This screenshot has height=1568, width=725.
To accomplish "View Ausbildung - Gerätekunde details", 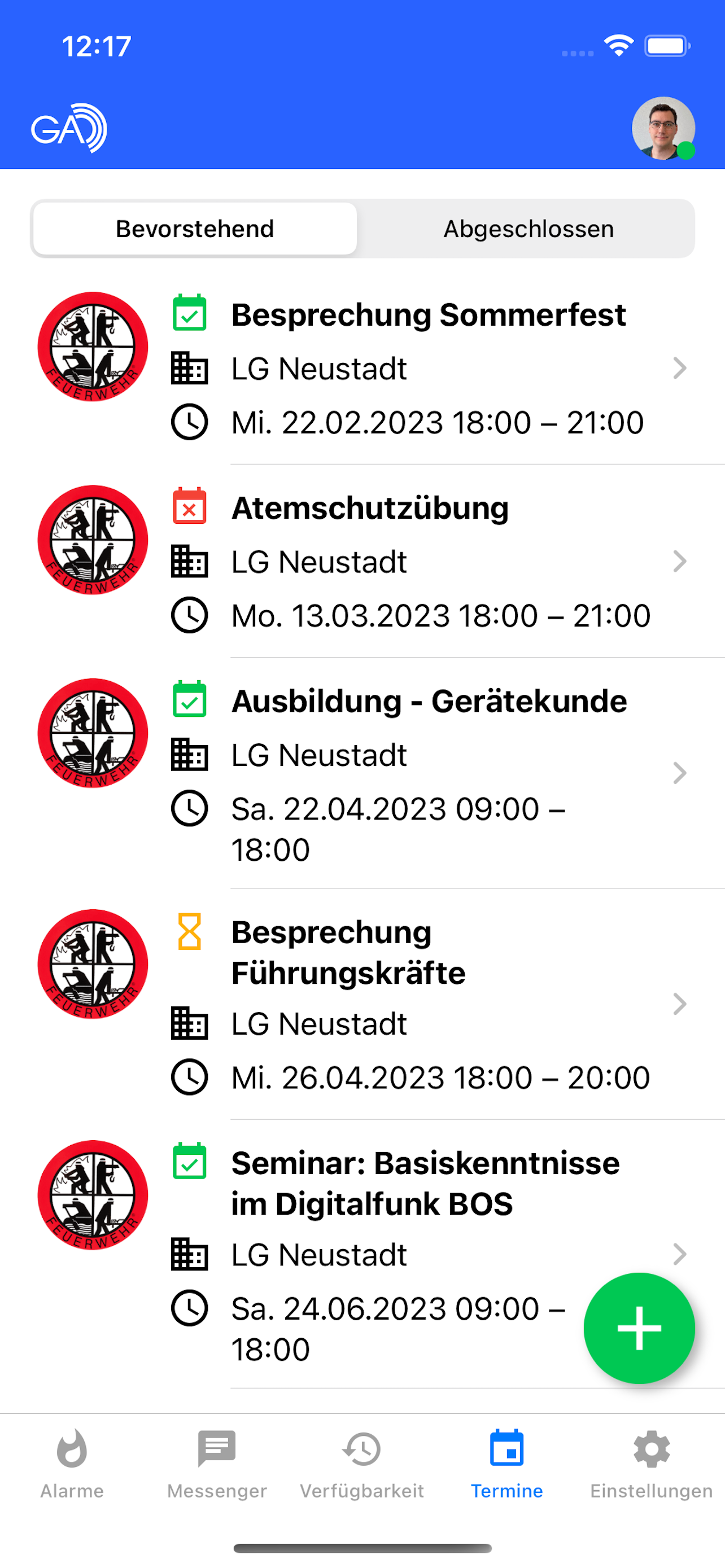I will tap(428, 773).
